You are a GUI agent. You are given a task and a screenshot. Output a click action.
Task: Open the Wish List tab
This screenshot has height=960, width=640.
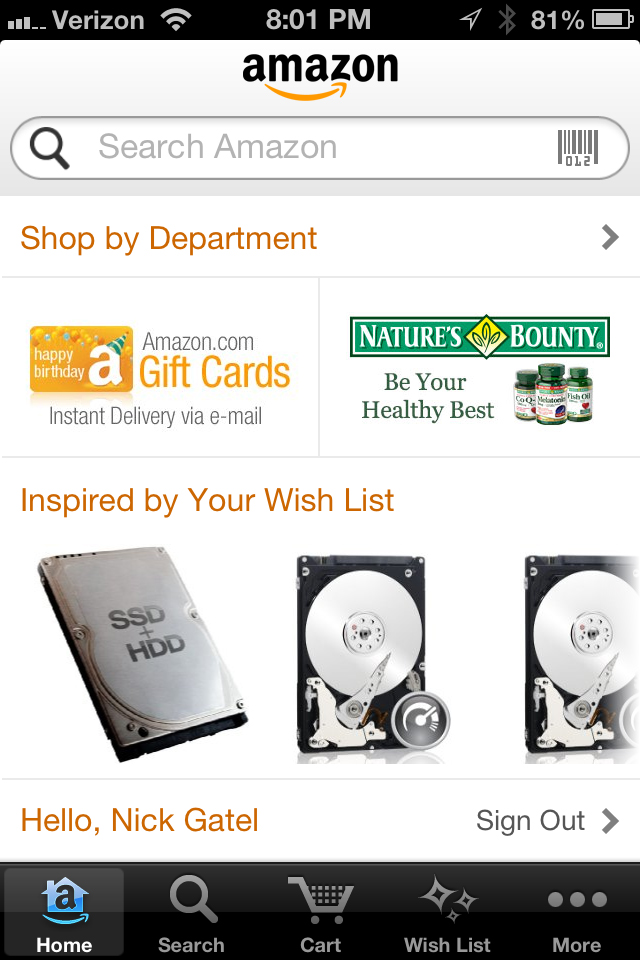coord(447,912)
